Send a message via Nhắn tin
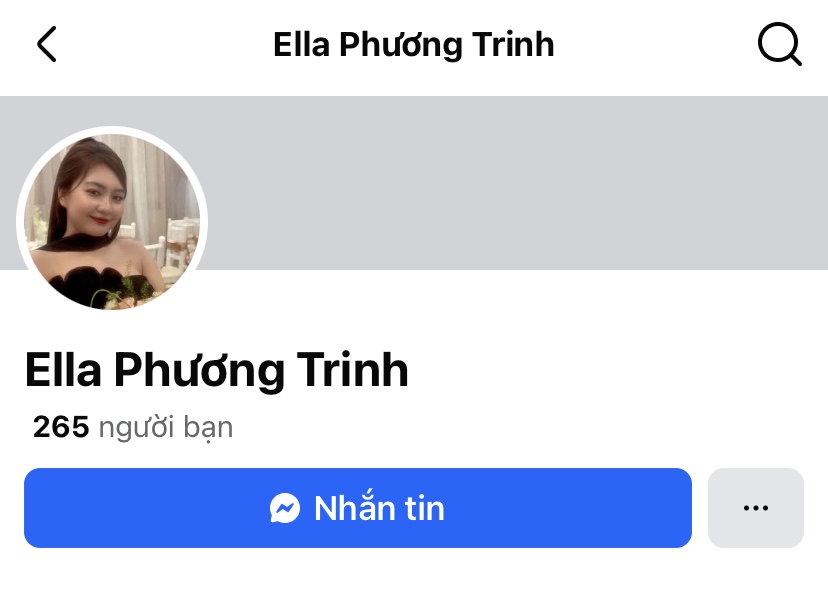The width and height of the screenshot is (828, 598). click(358, 508)
